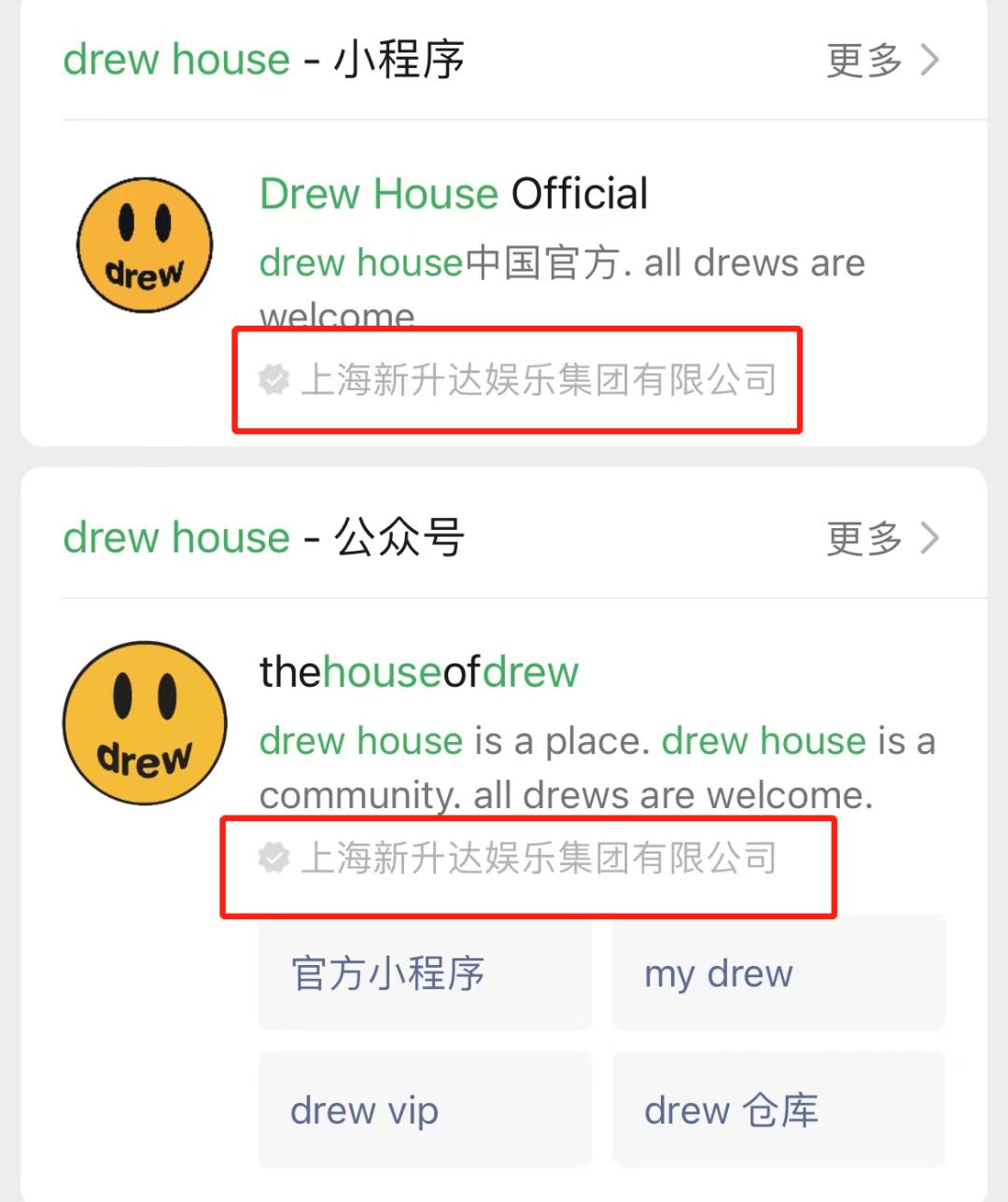Click the verification badge beside 上海新升达娱乐集团有限公司 top result
This screenshot has height=1202, width=1008.
point(272,379)
